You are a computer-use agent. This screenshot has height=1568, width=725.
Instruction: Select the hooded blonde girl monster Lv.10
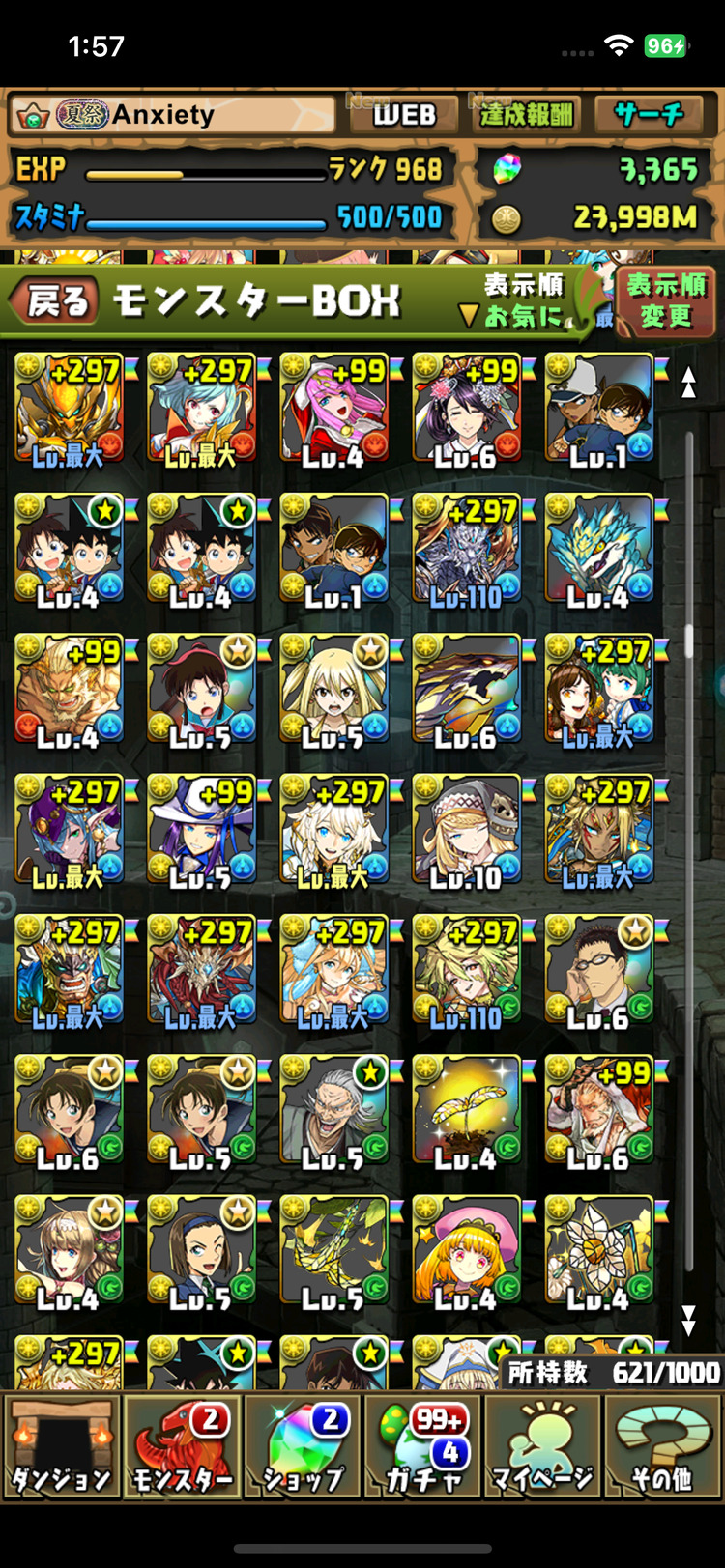tap(467, 831)
